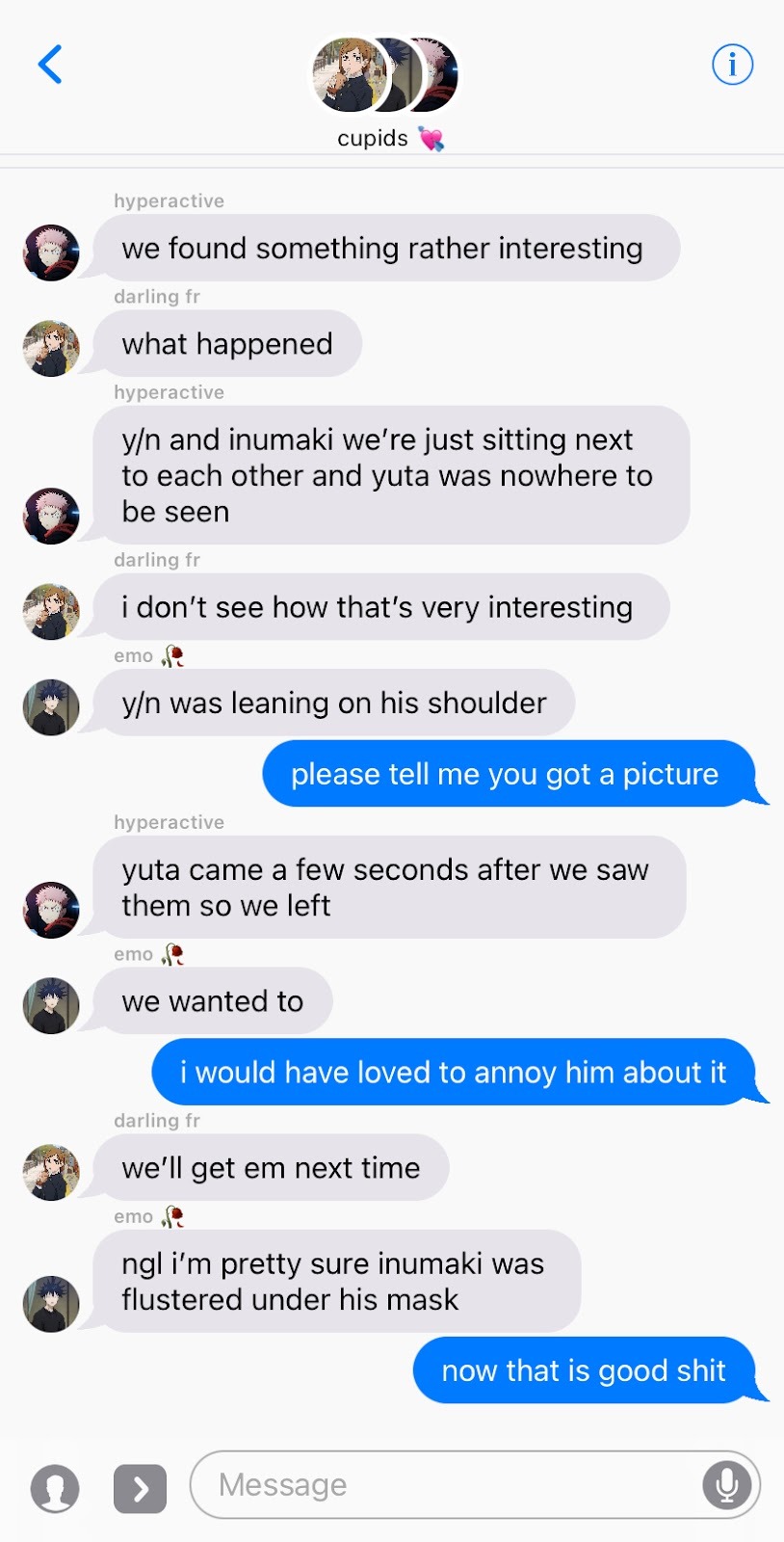Go back to the conversations list
Screen dimensions: 784x1542
coord(50,65)
